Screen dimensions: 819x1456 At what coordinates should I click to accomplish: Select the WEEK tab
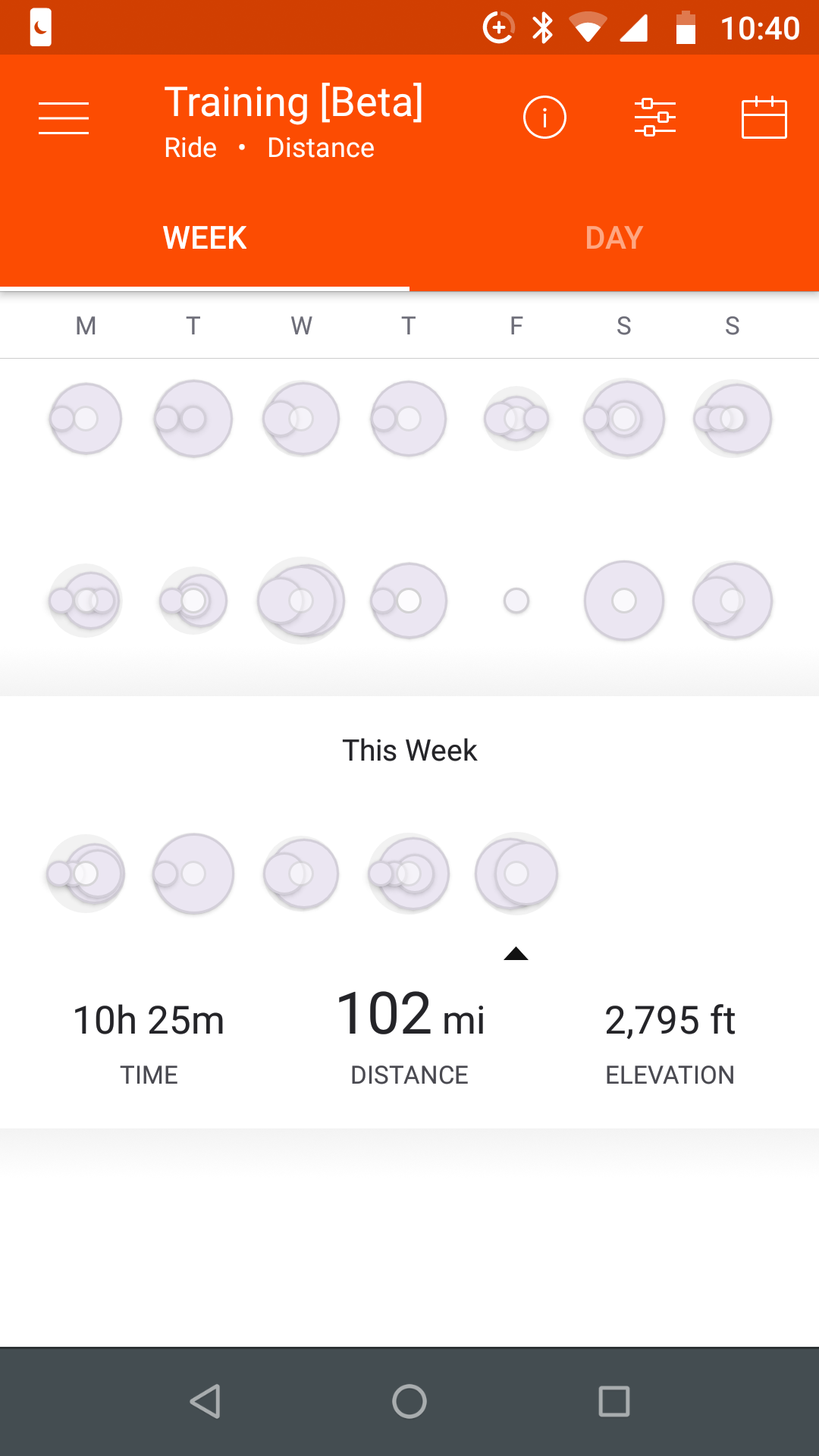click(205, 238)
